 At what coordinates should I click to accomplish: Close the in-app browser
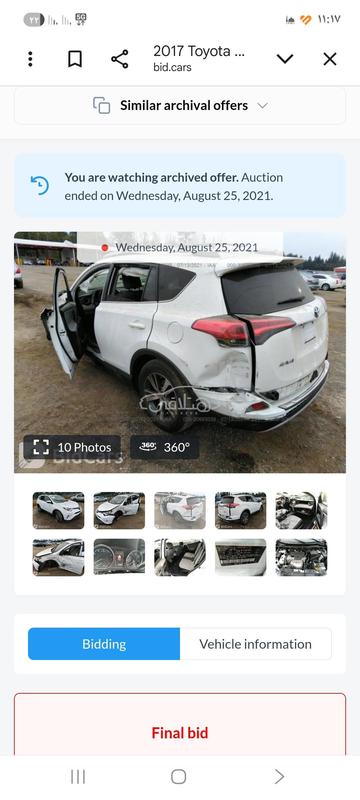point(330,59)
